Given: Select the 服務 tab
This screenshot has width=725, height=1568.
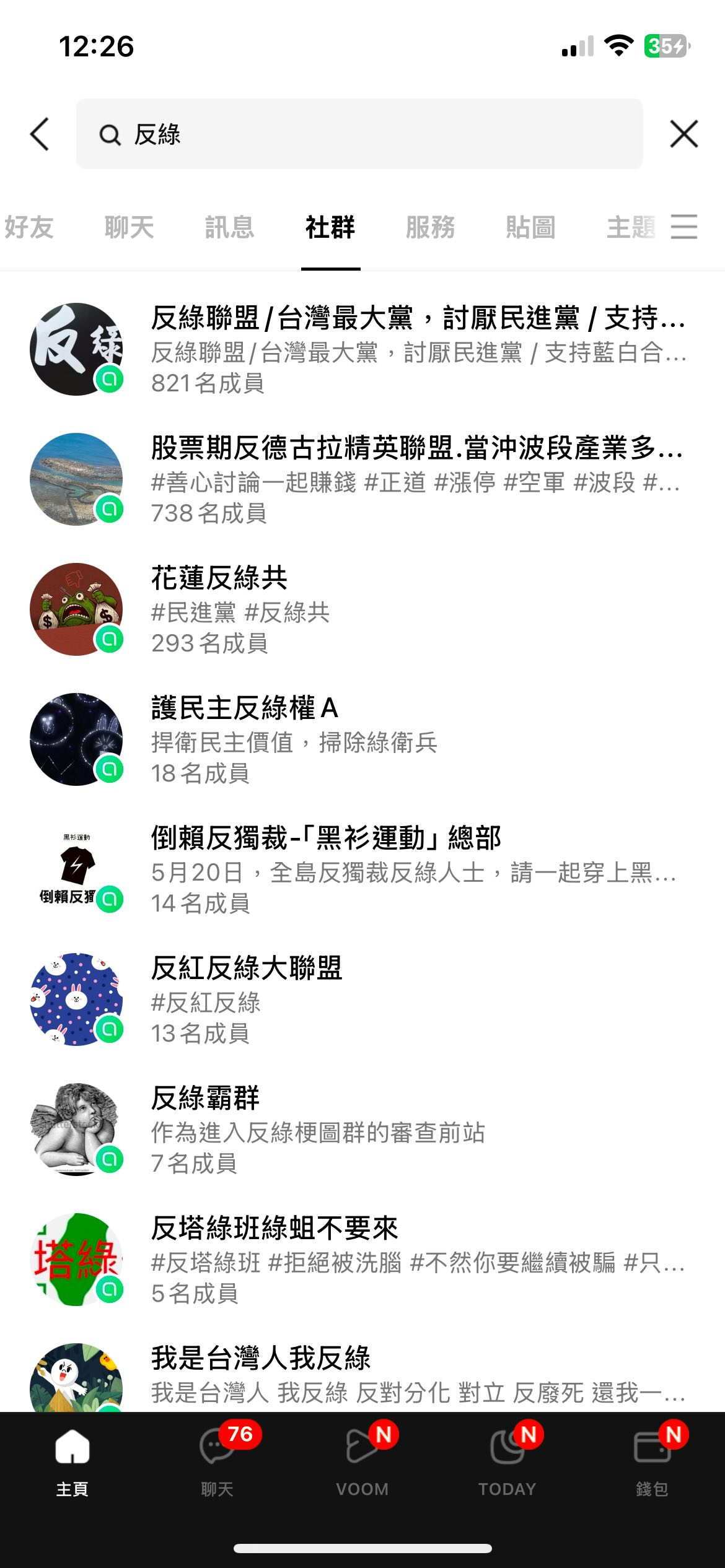Looking at the screenshot, I should coord(430,227).
